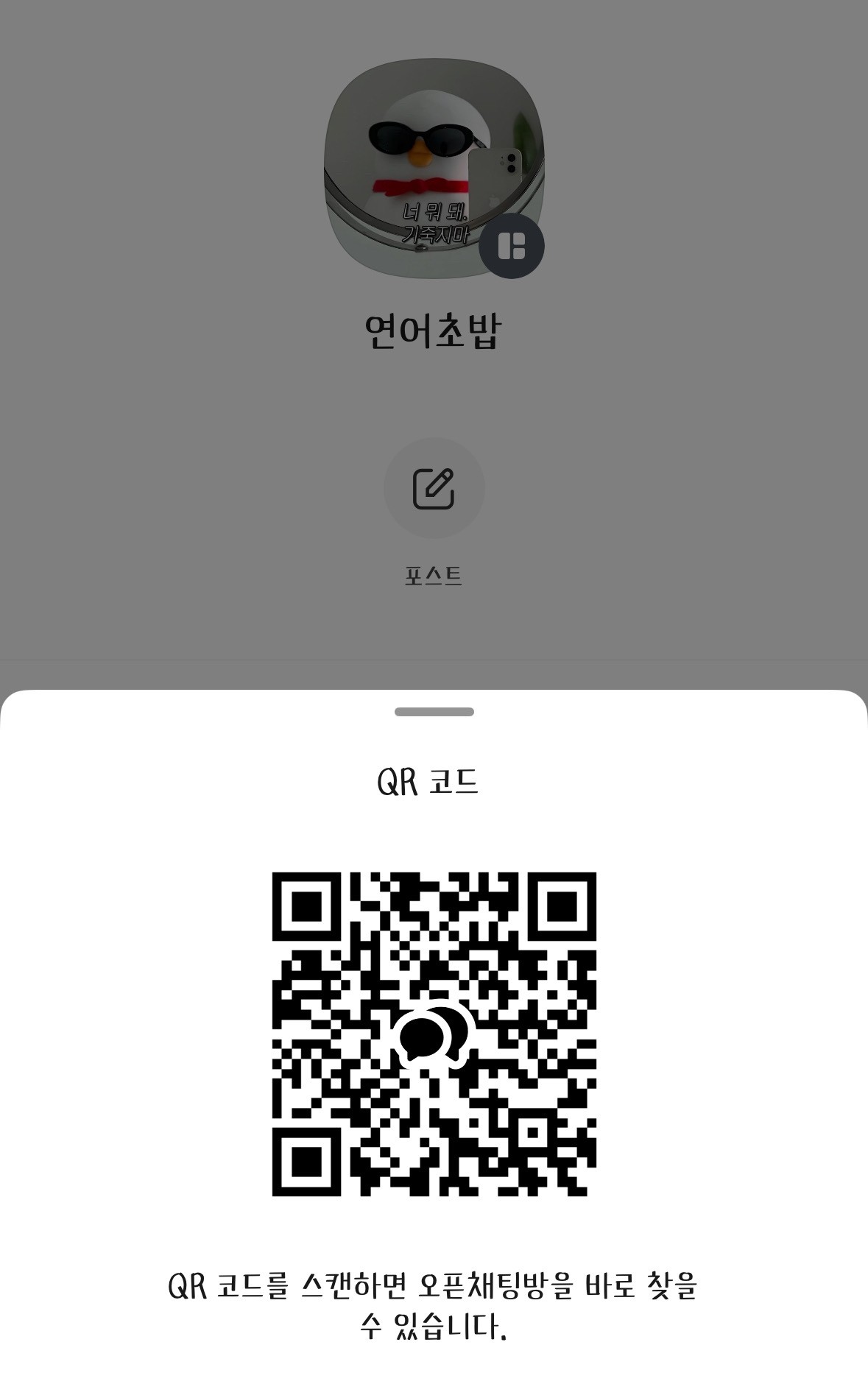Tap the QR 코드 sheet title
Image resolution: width=868 pixels, height=1384 pixels.
click(433, 783)
